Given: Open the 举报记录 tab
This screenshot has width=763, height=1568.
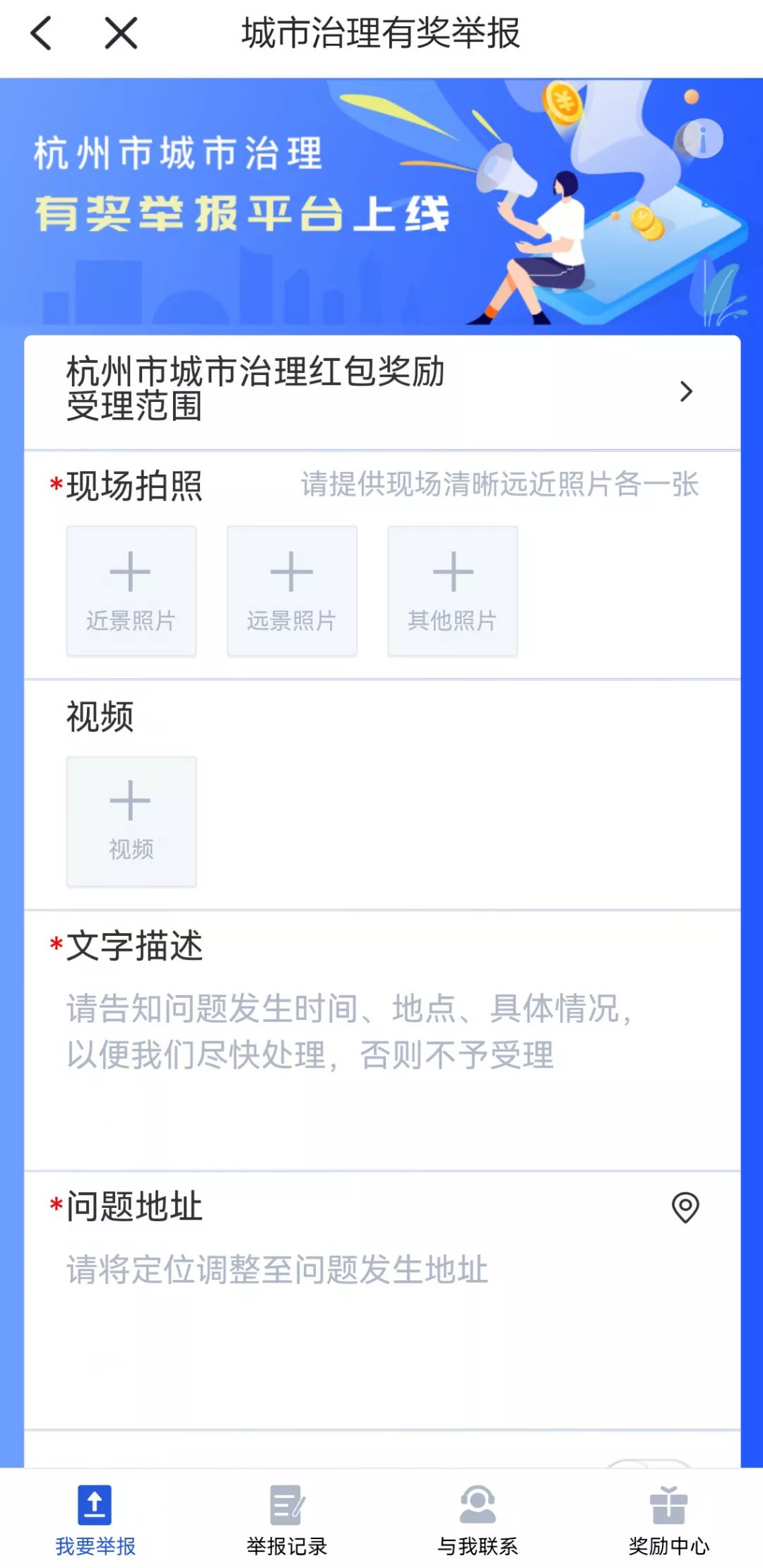Looking at the screenshot, I should pos(287,1519).
